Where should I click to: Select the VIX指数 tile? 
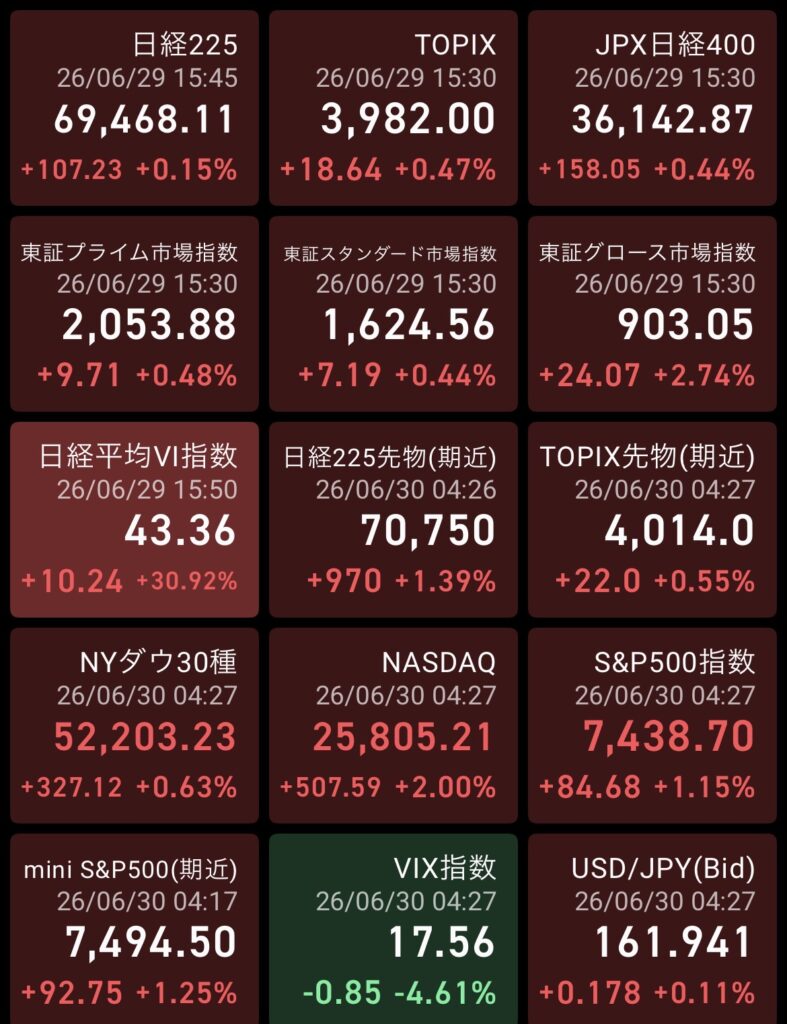click(x=393, y=929)
